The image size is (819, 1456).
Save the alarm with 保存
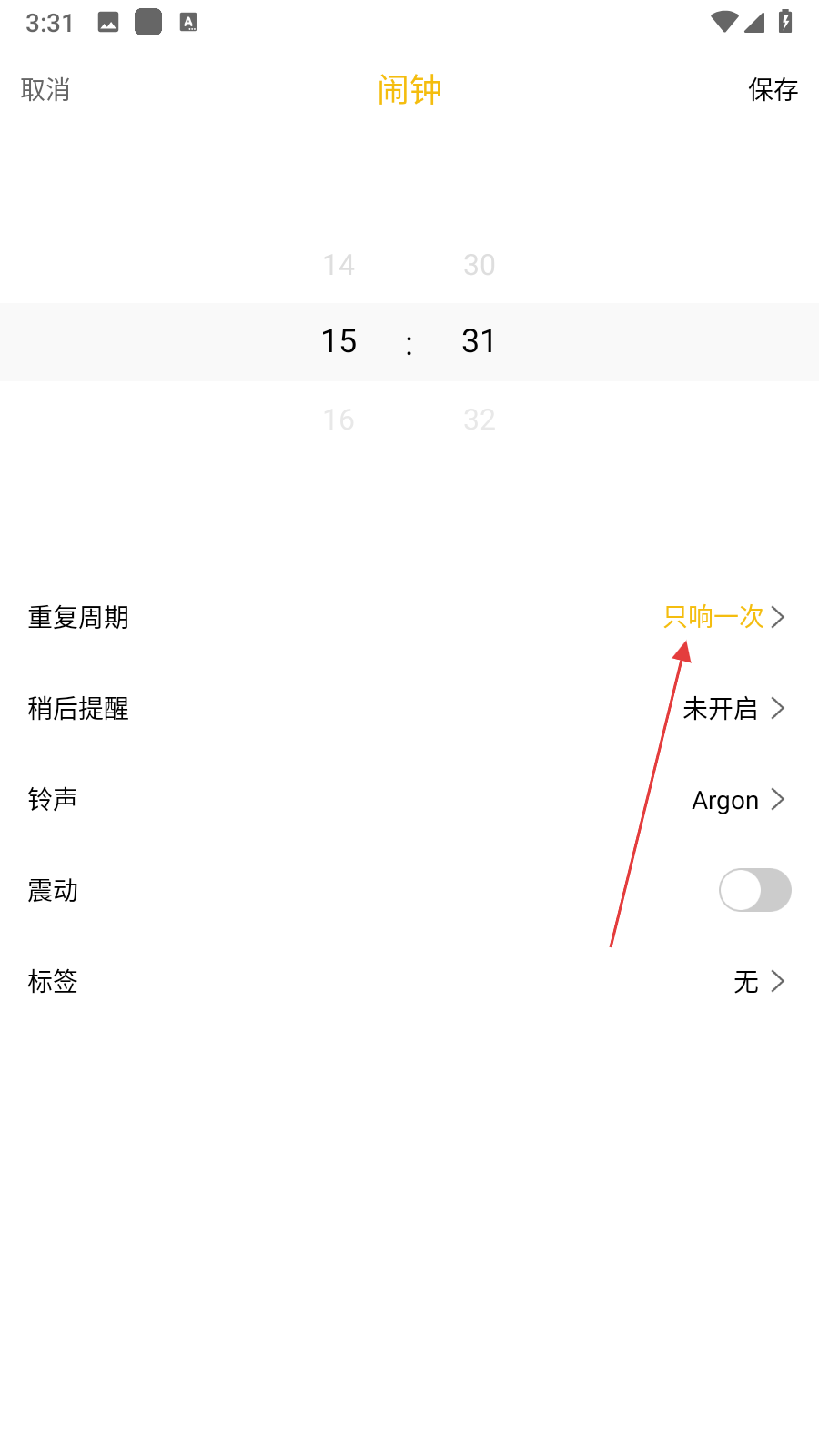tap(773, 90)
